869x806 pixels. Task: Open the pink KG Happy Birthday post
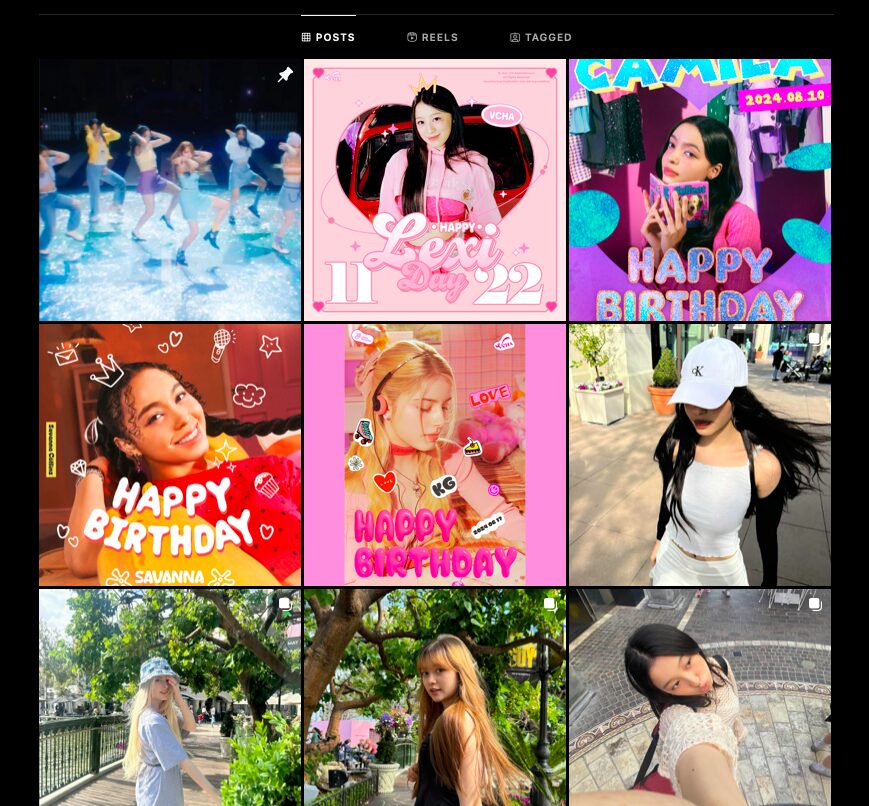pos(435,454)
